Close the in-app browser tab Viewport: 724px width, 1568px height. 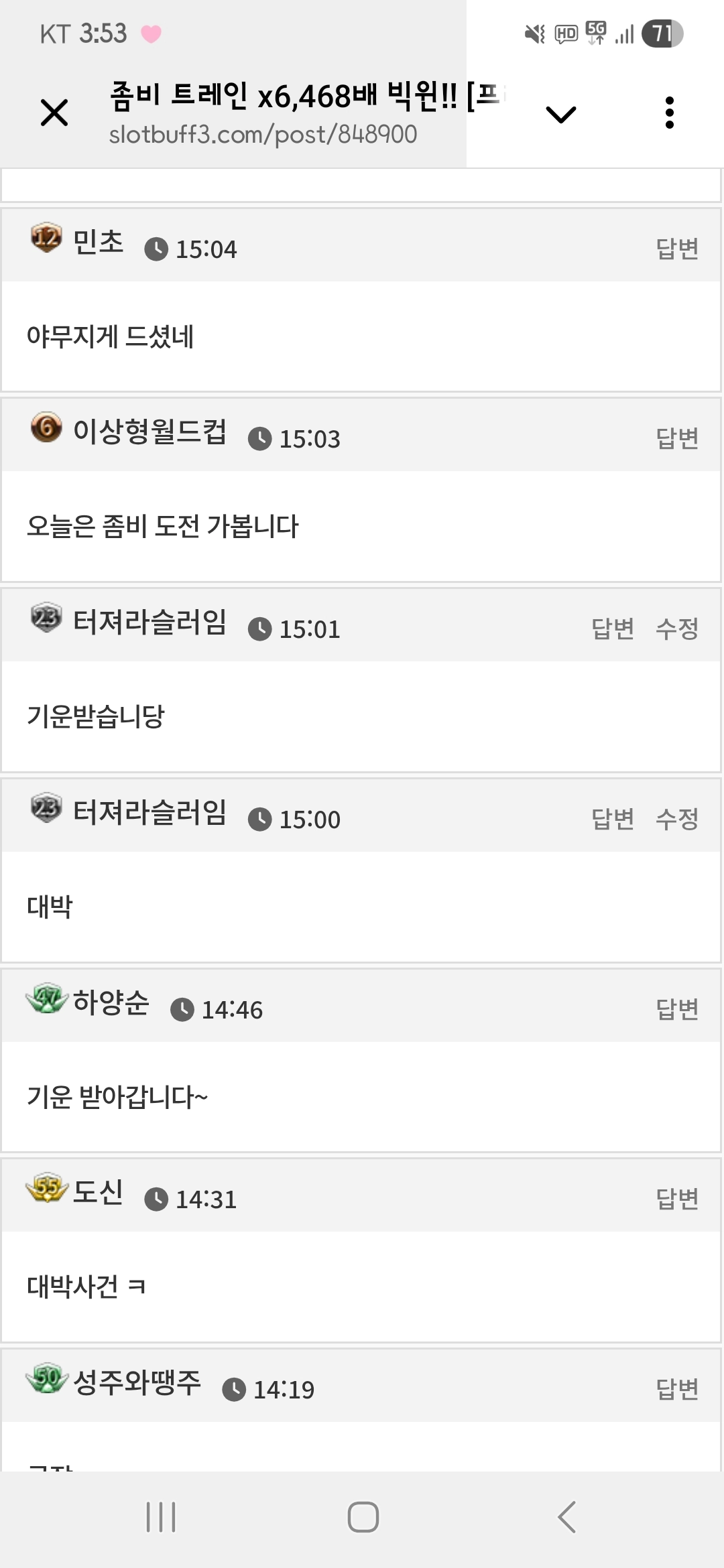click(x=54, y=113)
